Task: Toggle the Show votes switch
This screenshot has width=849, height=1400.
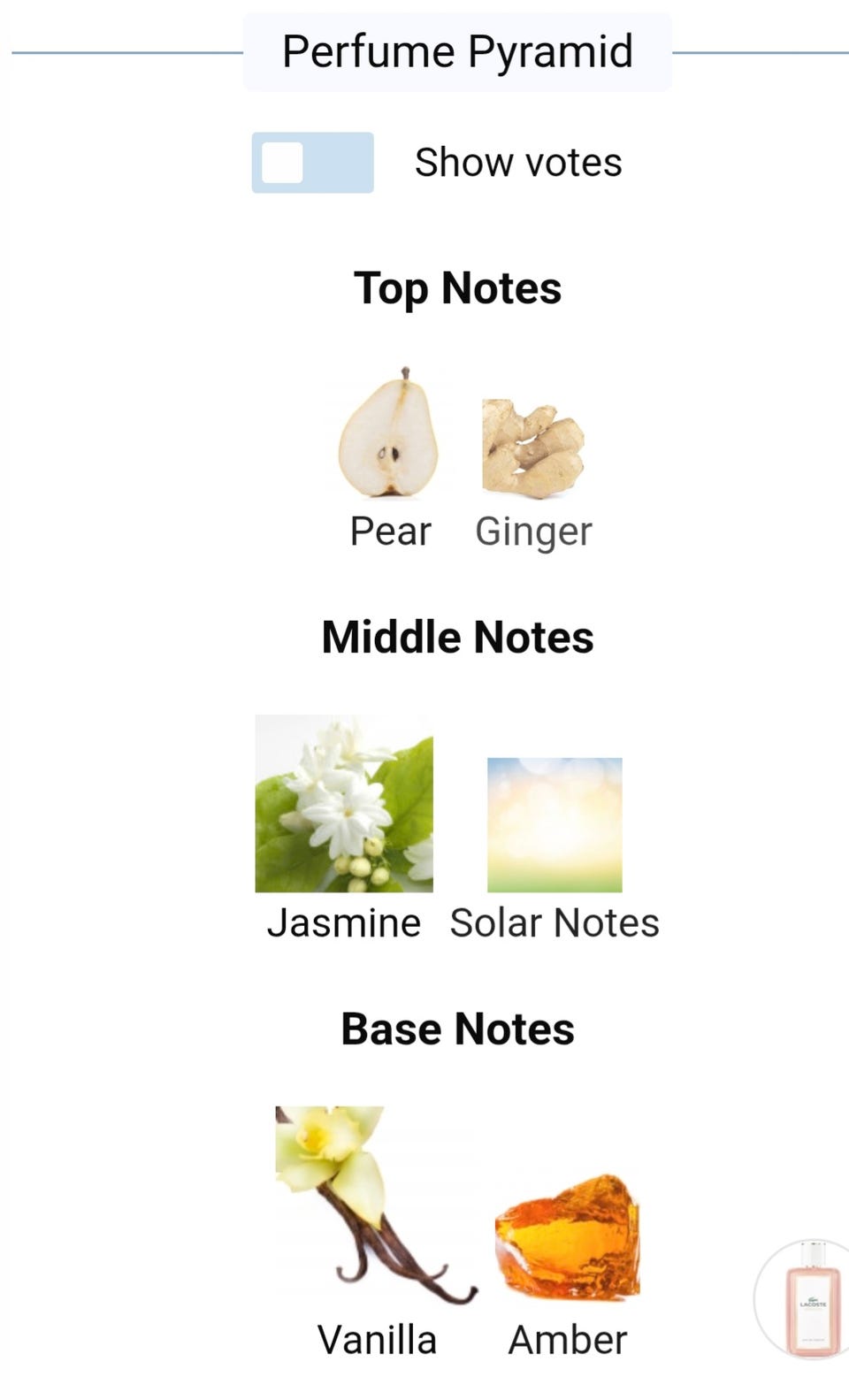Action: coord(312,163)
